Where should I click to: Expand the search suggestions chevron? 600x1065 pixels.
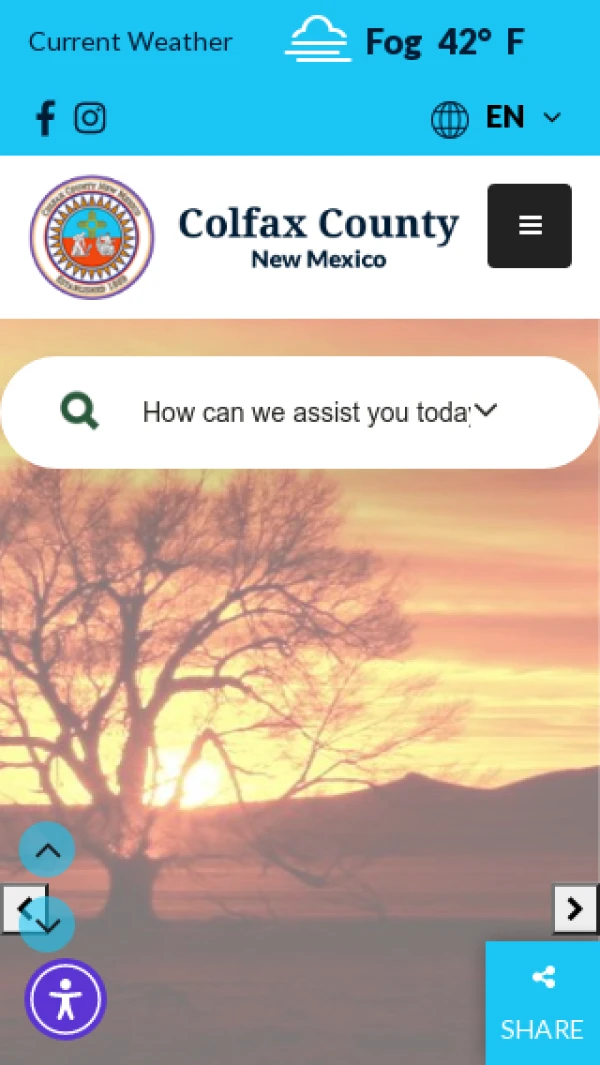(486, 411)
